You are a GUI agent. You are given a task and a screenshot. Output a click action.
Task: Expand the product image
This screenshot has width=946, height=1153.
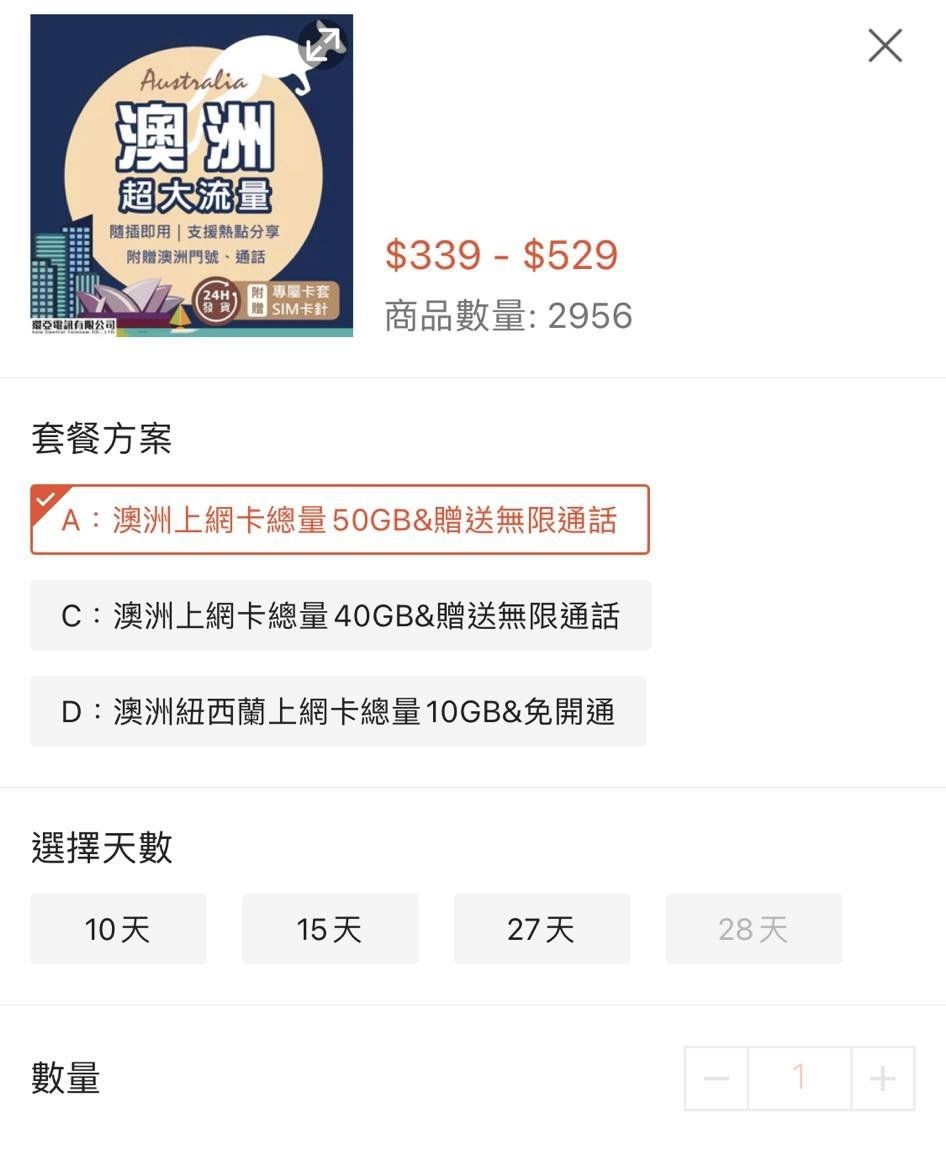click(323, 44)
